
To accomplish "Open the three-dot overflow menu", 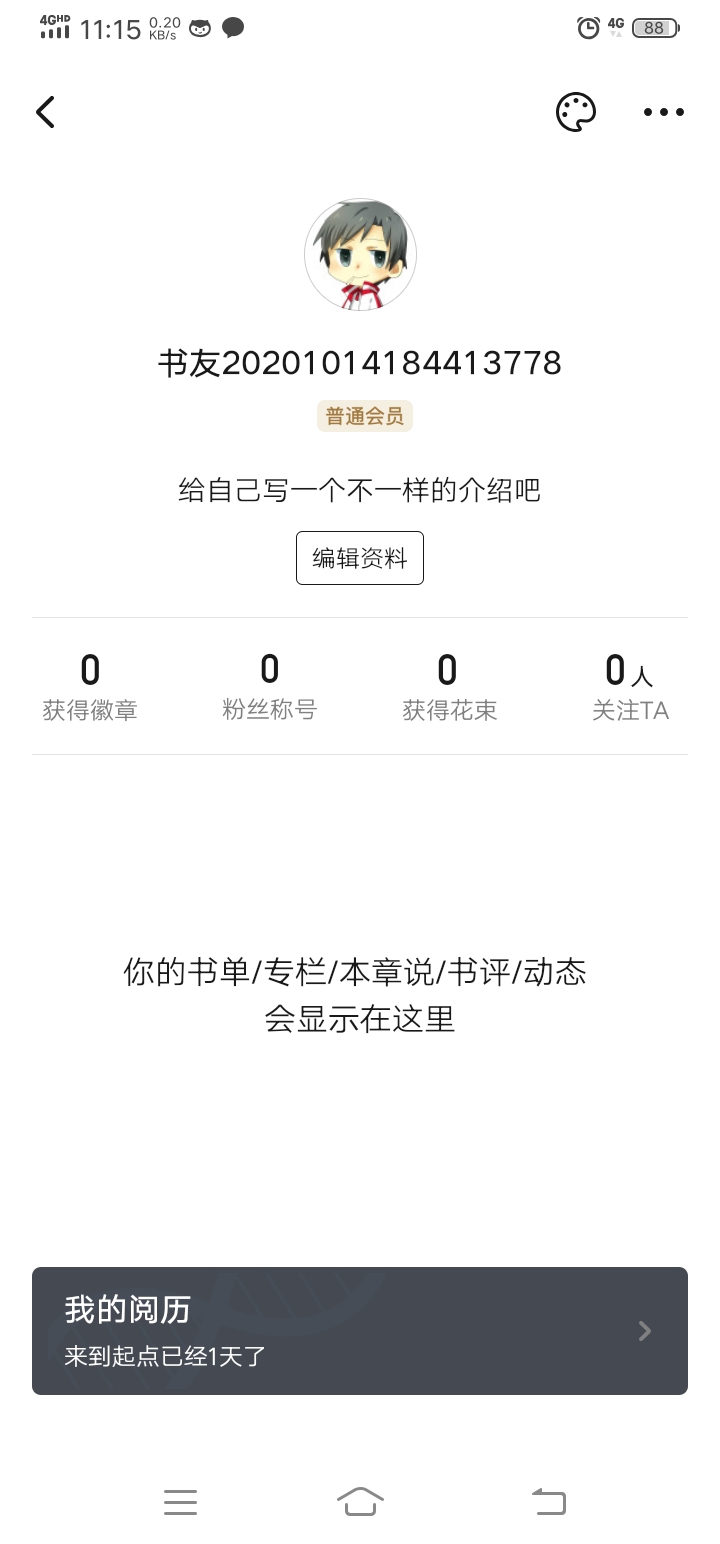I will coord(663,112).
